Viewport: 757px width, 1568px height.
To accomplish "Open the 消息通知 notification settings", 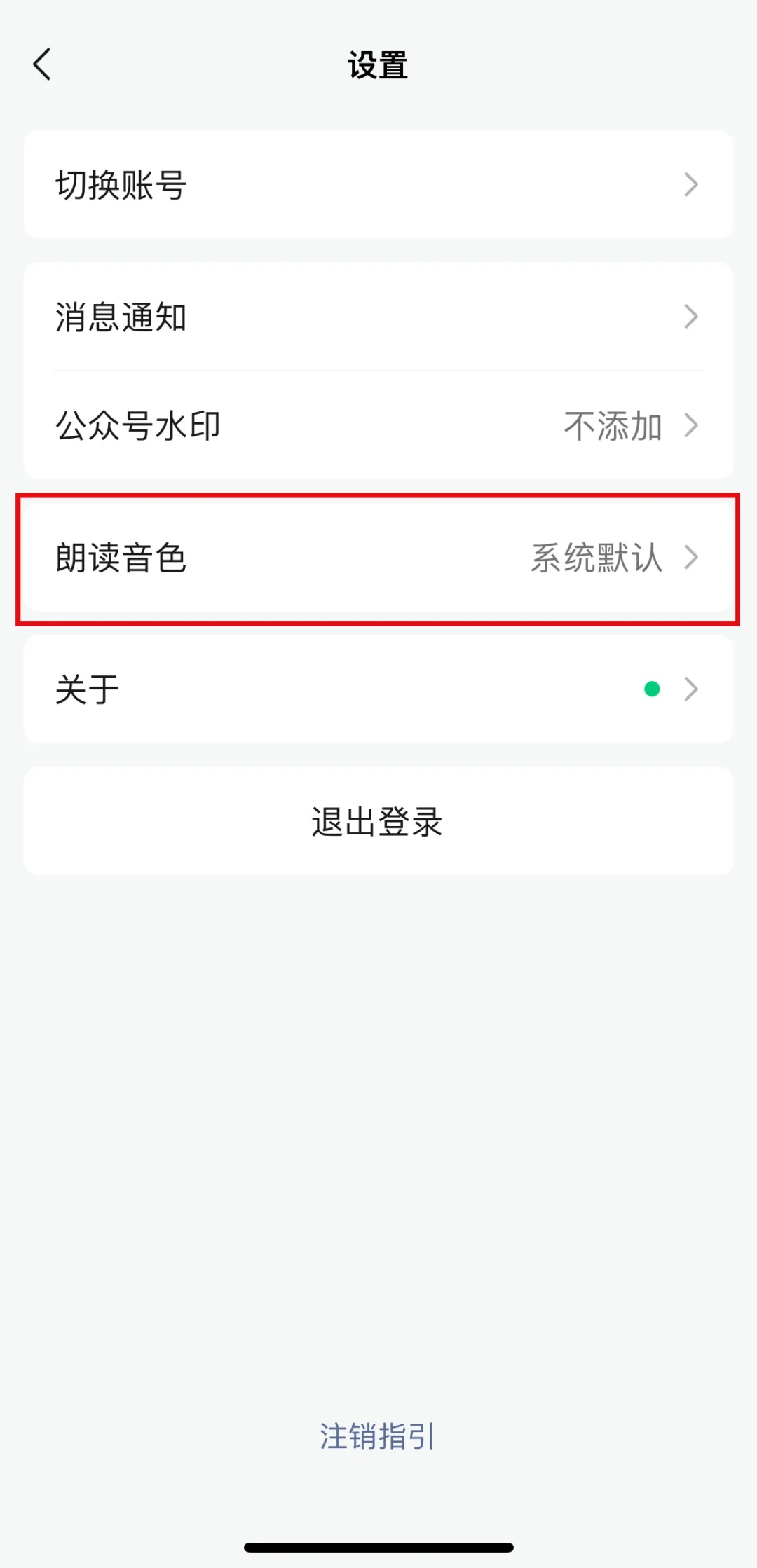I will click(x=378, y=317).
